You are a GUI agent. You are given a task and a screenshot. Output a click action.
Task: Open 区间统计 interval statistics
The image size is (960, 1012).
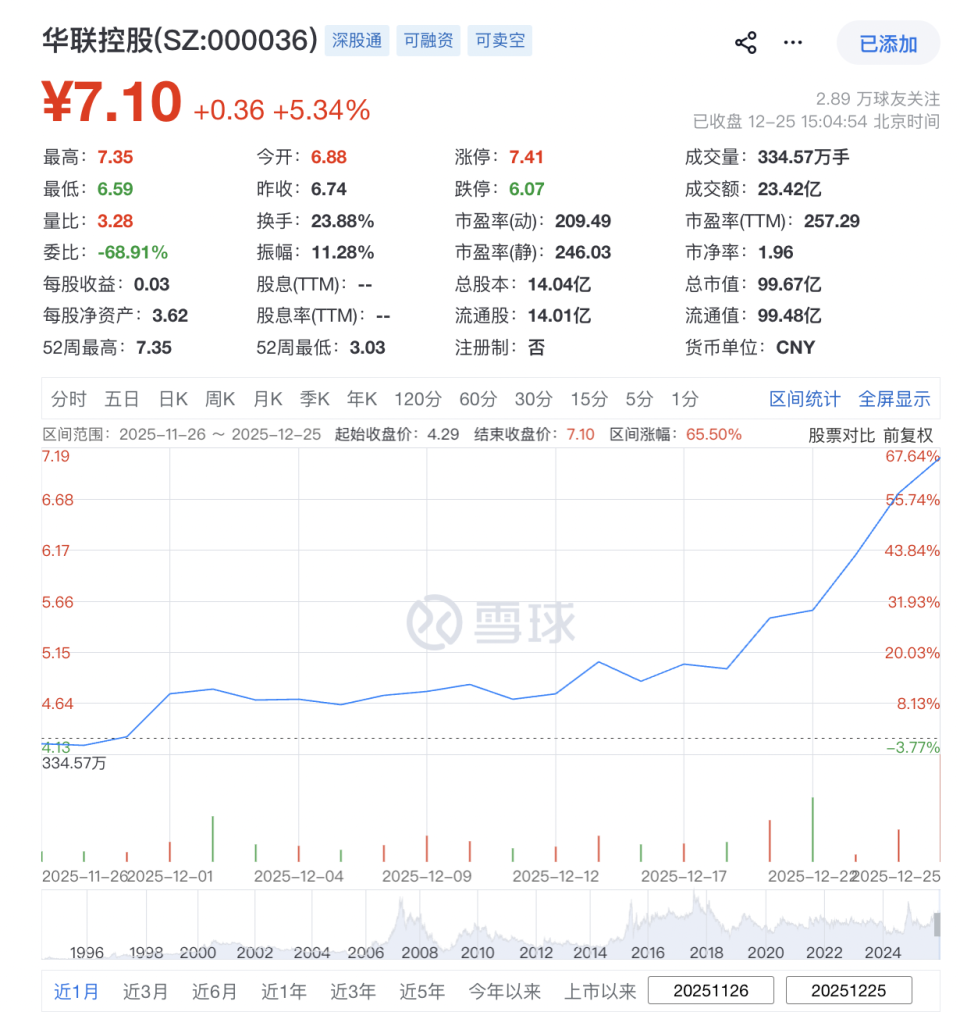(804, 398)
